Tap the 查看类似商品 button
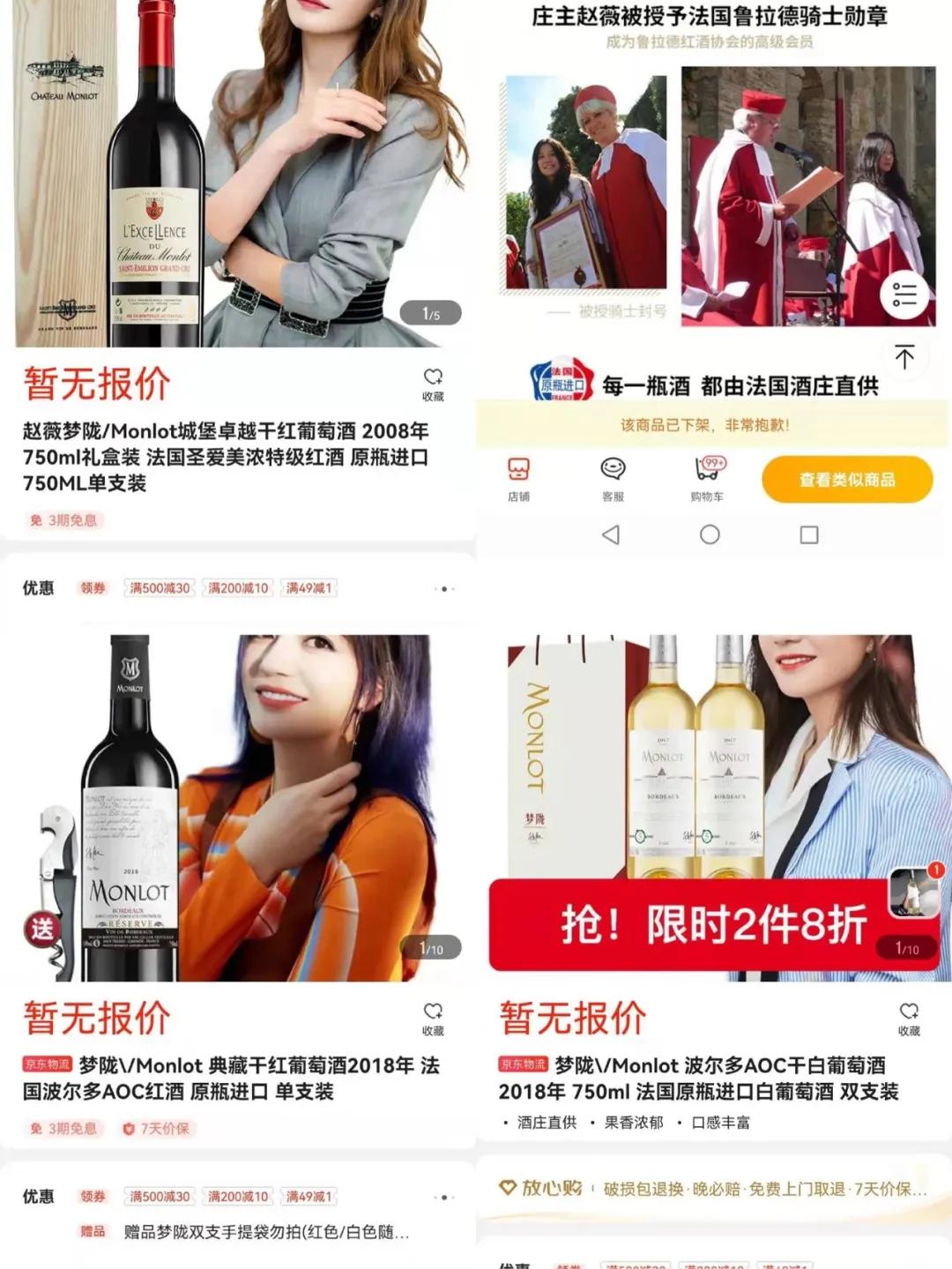This screenshot has height=1269, width=952. tap(846, 479)
